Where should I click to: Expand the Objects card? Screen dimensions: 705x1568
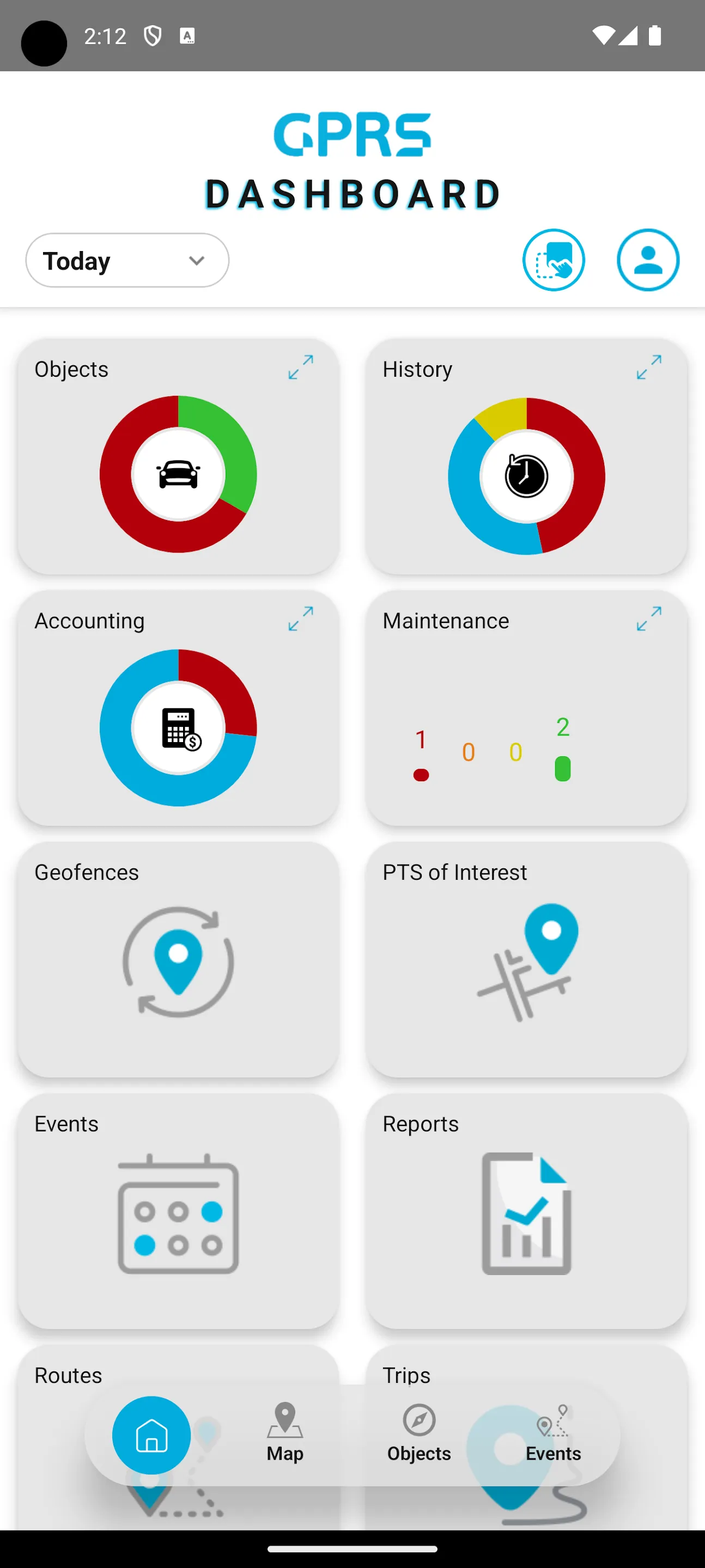[300, 367]
